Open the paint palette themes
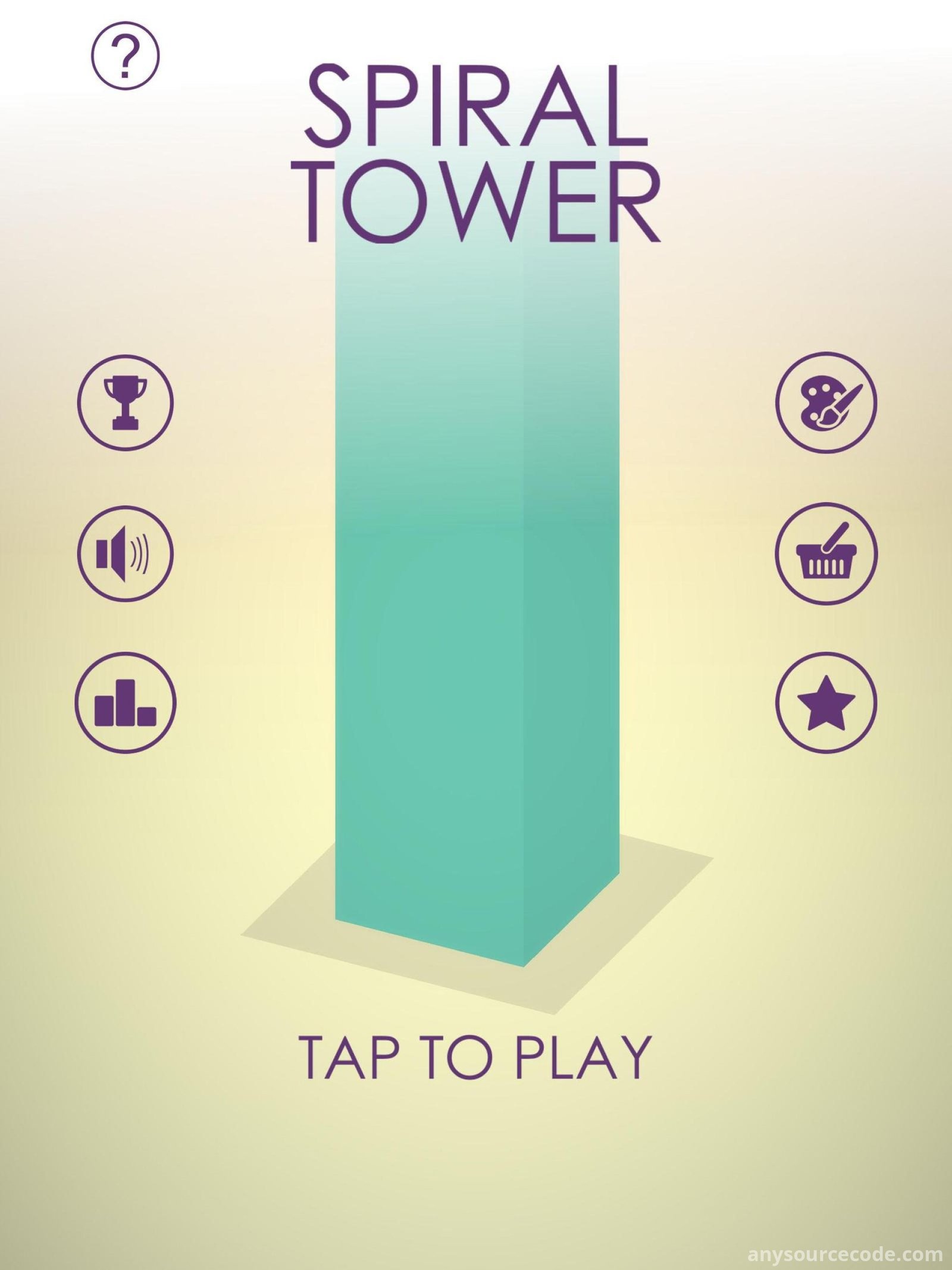This screenshot has width=952, height=1270. click(826, 403)
